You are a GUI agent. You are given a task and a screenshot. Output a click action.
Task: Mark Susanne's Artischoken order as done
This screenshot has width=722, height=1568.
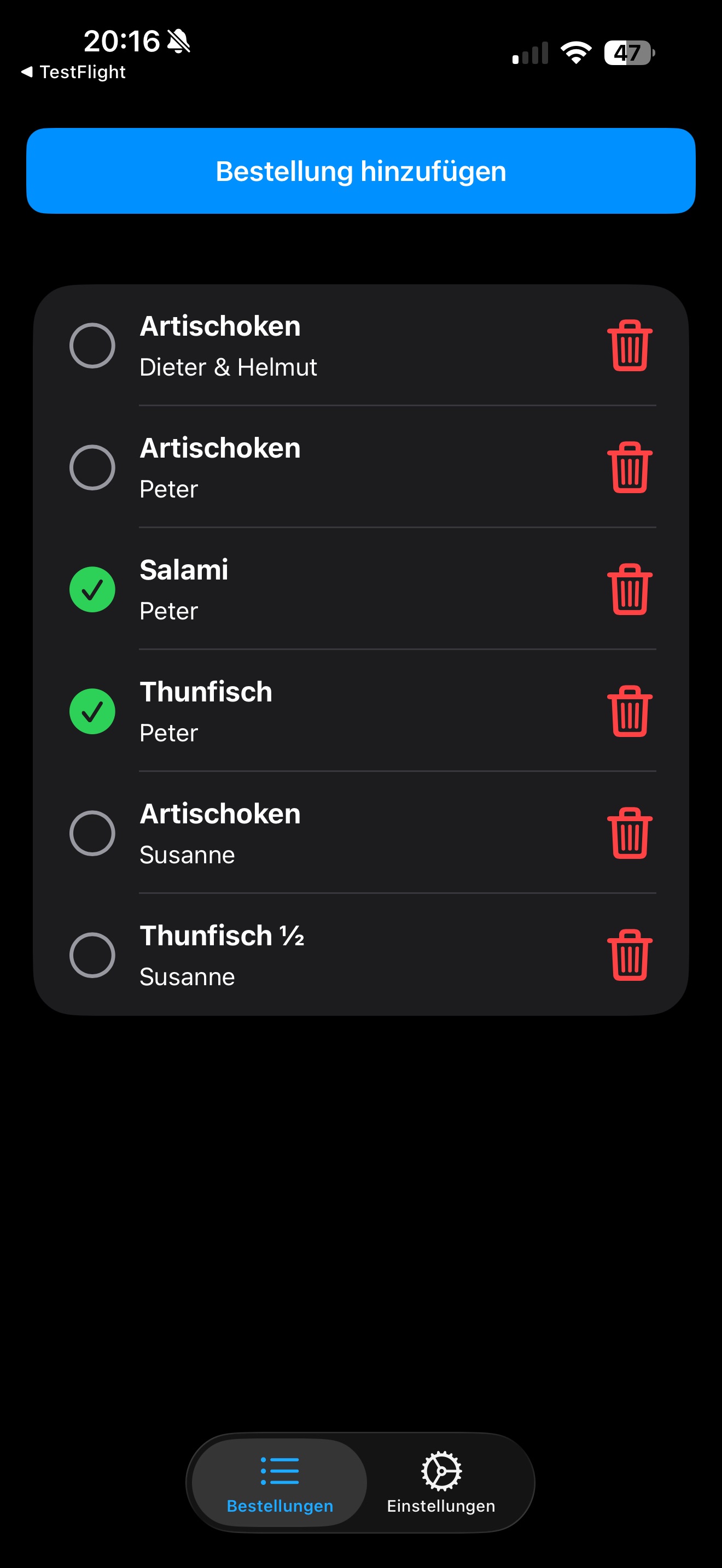pyautogui.click(x=92, y=833)
